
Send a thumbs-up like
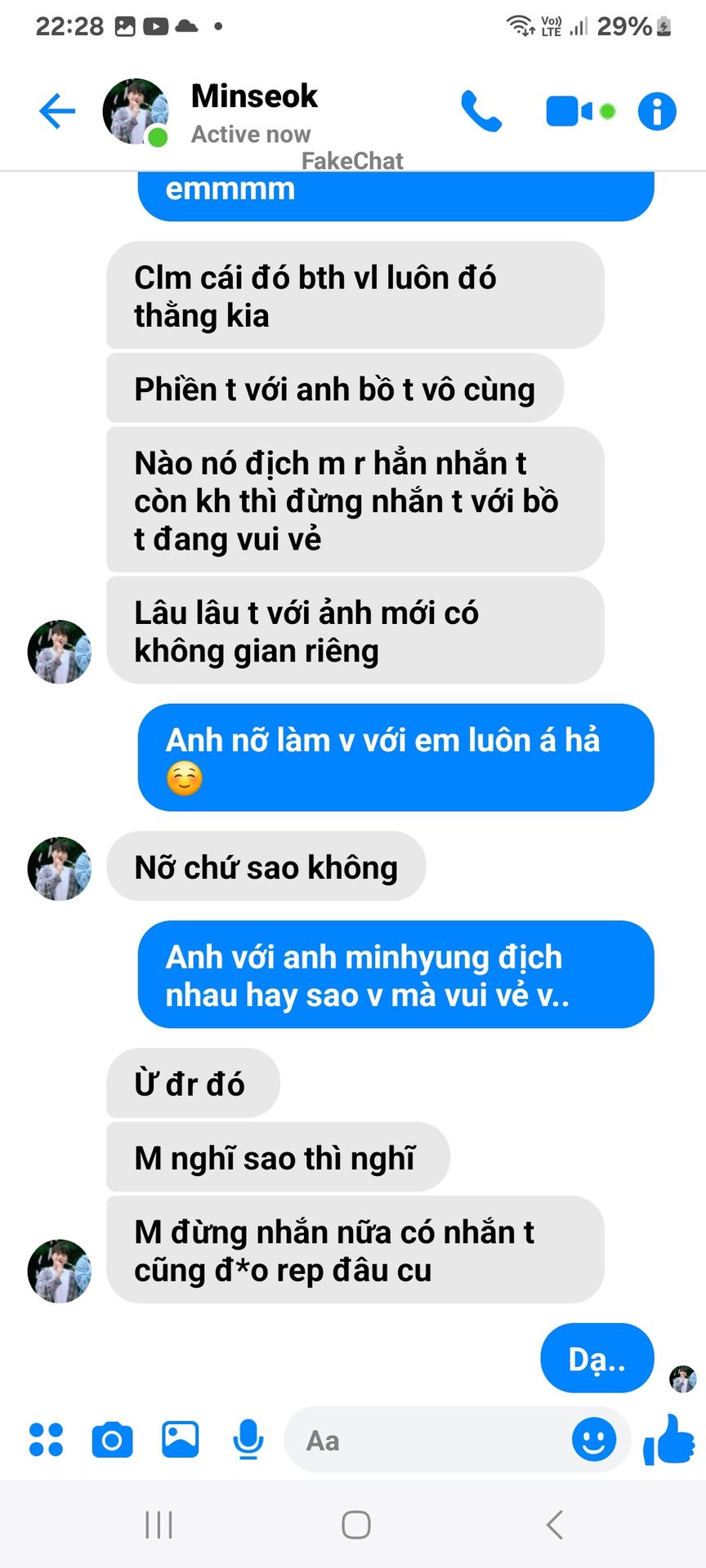[669, 1439]
